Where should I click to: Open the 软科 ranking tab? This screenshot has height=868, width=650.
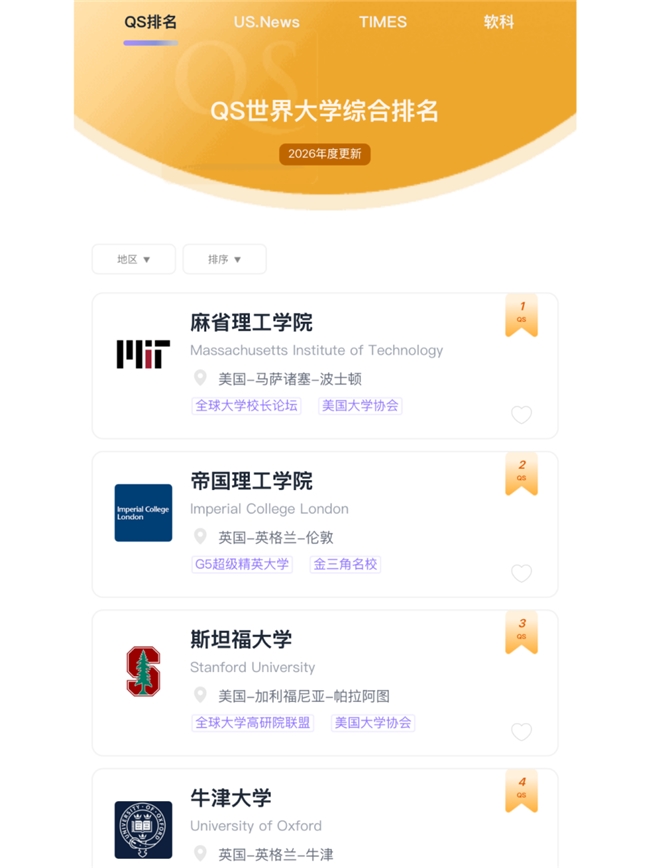499,22
